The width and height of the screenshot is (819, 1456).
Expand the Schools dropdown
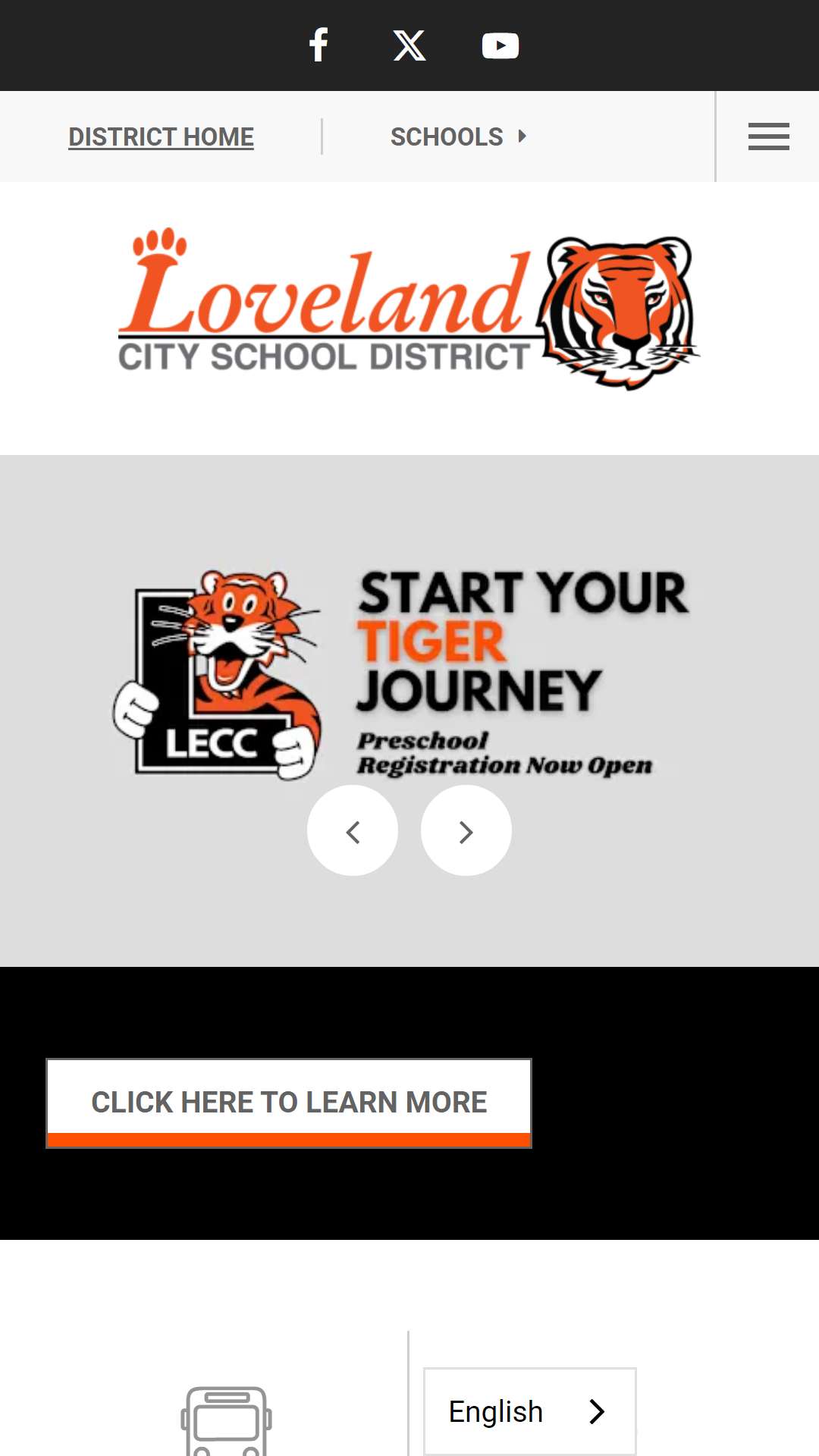pos(458,136)
